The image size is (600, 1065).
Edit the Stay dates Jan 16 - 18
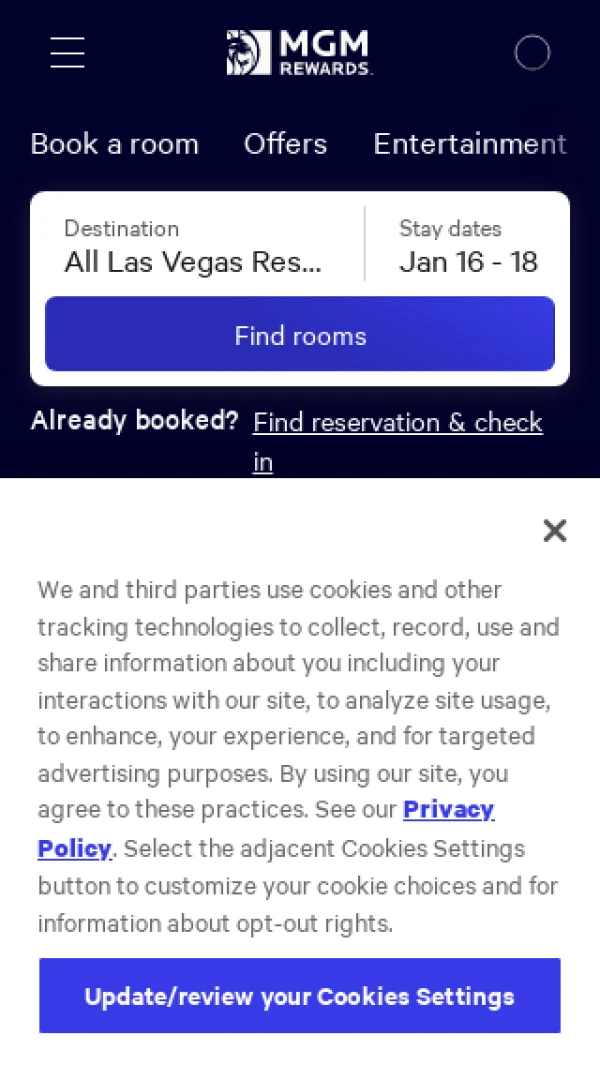468,246
